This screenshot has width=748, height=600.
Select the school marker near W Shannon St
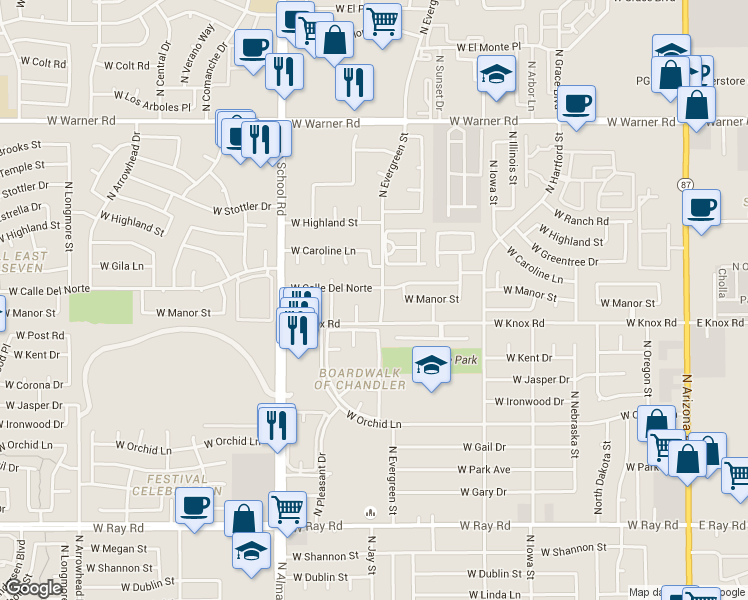click(252, 548)
